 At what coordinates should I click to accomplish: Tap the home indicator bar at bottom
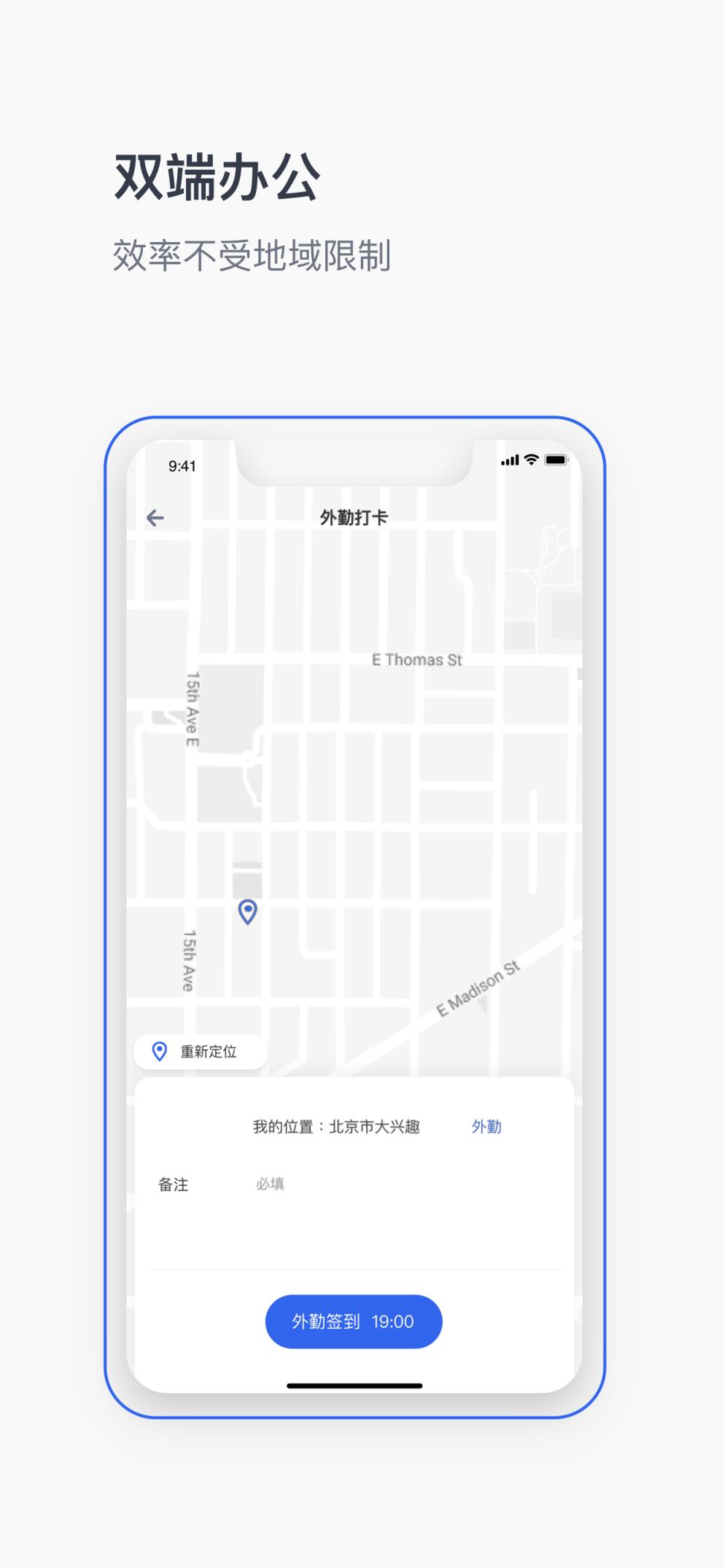(353, 1383)
